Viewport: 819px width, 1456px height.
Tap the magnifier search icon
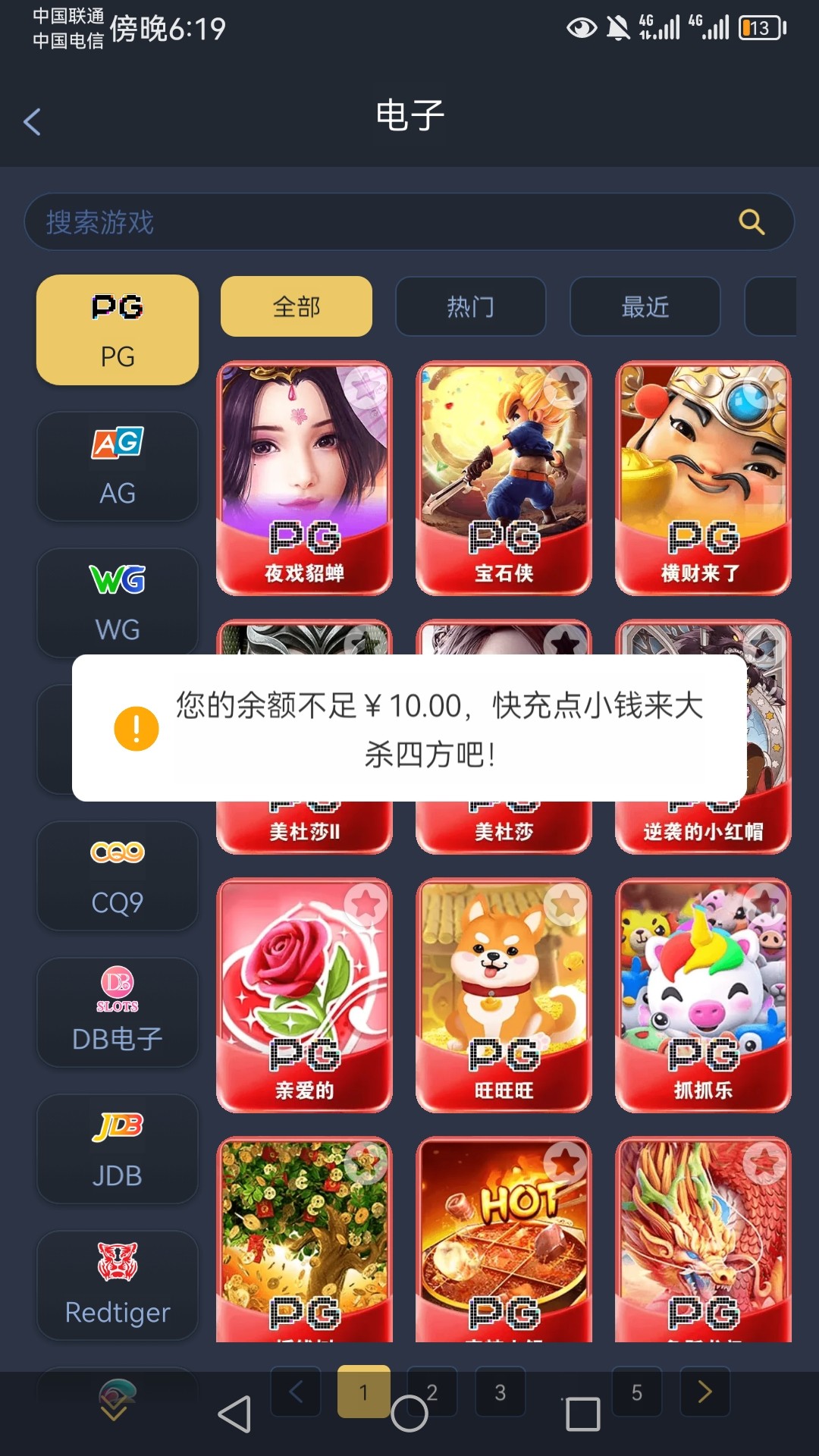click(x=751, y=222)
